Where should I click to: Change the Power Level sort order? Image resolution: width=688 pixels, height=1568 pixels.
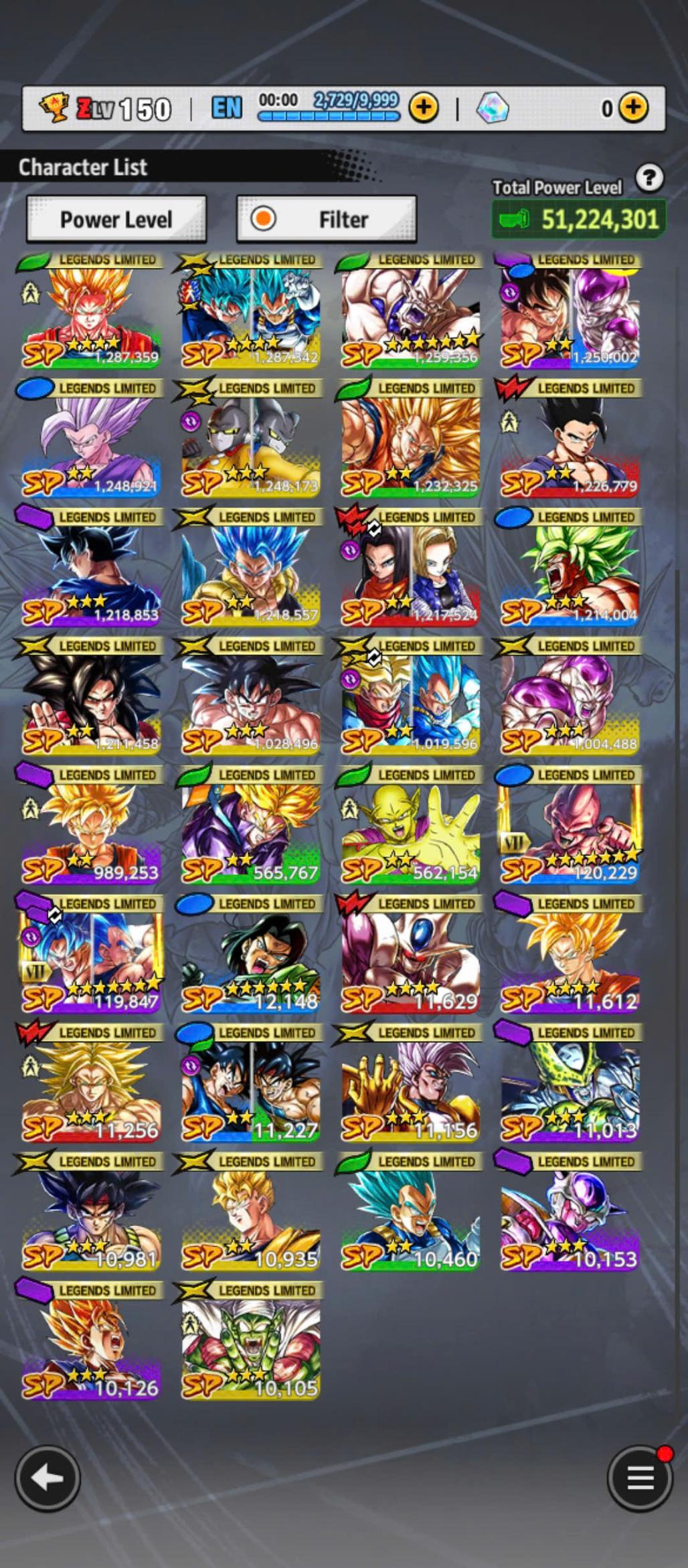pos(116,219)
